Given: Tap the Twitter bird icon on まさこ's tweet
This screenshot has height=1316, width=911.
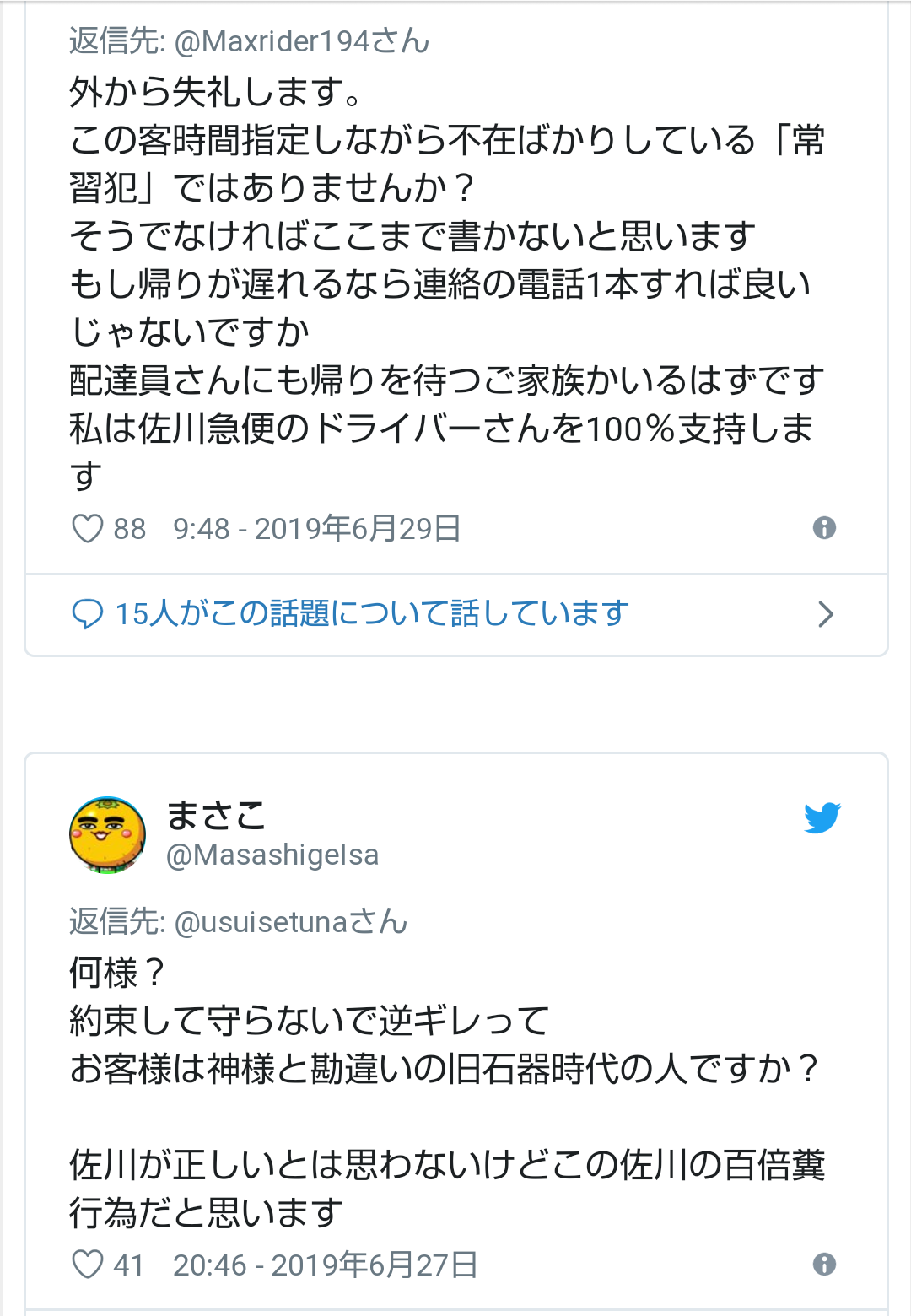Looking at the screenshot, I should (x=822, y=817).
